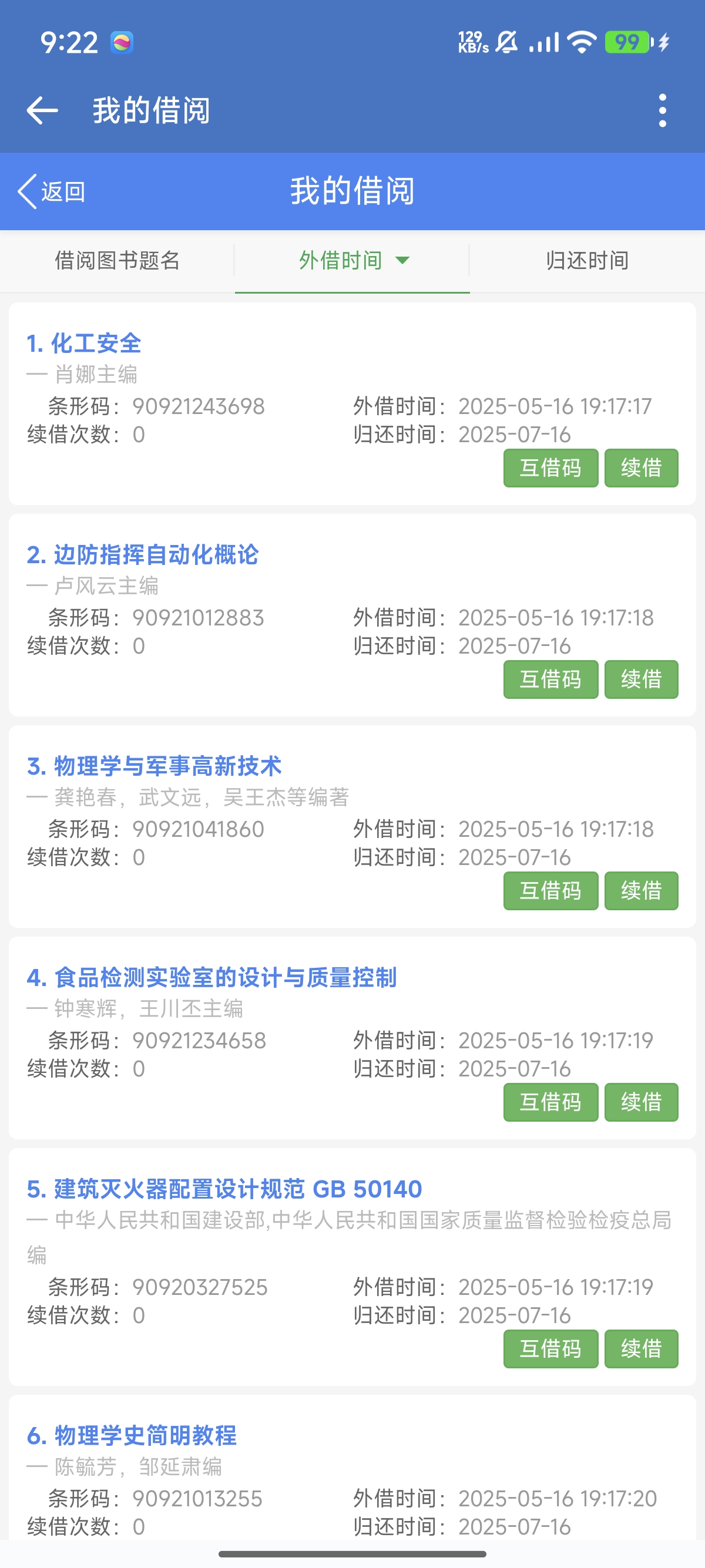Show 互借码 for 化工安全
This screenshot has width=705, height=1568.
coord(550,467)
